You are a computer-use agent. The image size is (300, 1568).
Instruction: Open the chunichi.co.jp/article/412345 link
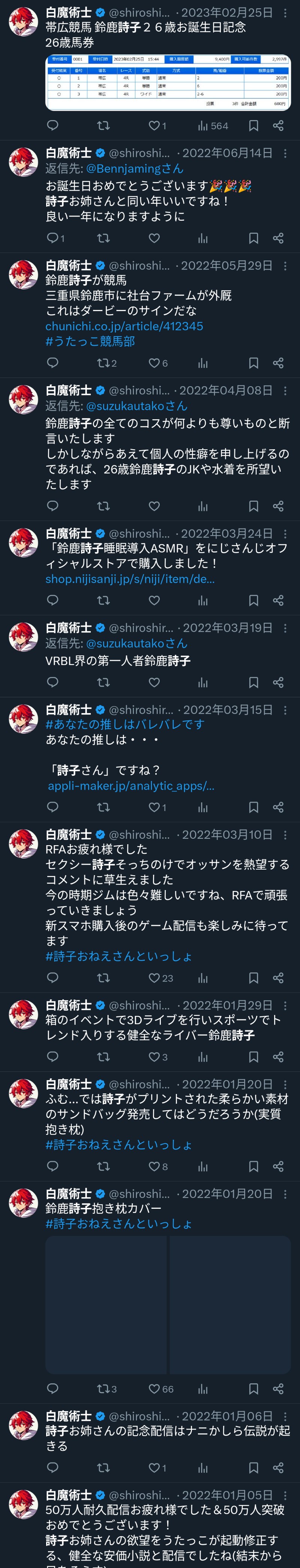coord(124,326)
